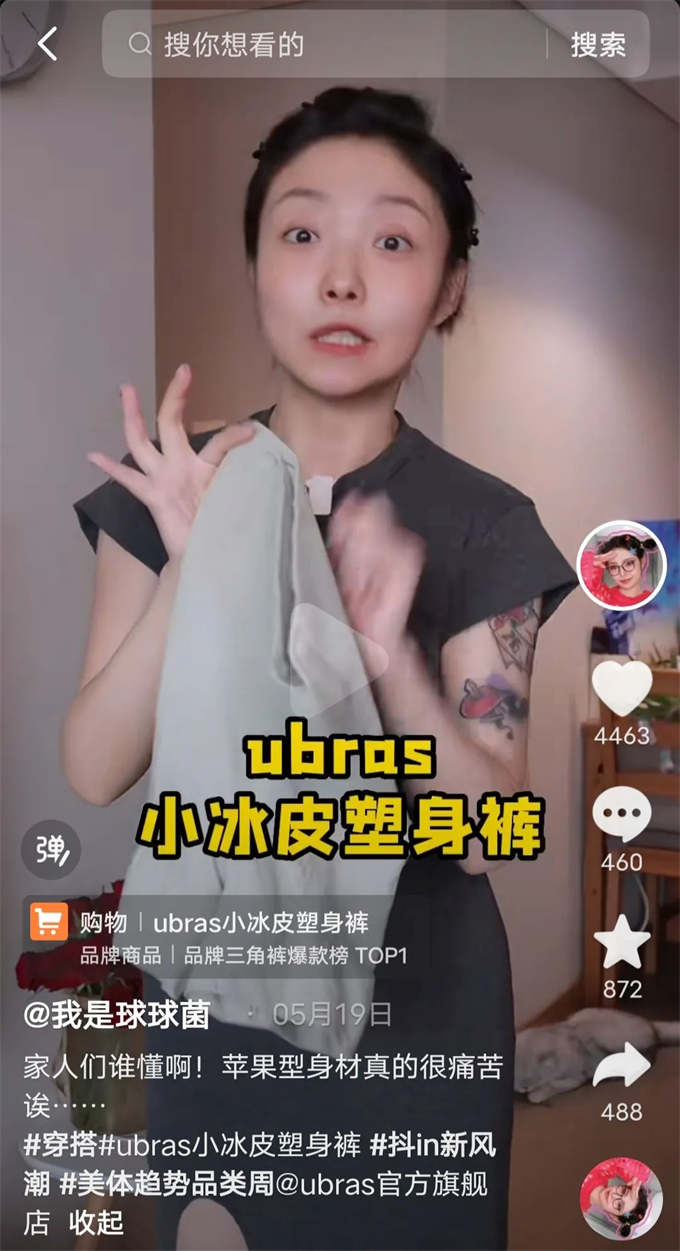Open the #抖in新风潮 hashtag

pyautogui.click(x=432, y=1145)
